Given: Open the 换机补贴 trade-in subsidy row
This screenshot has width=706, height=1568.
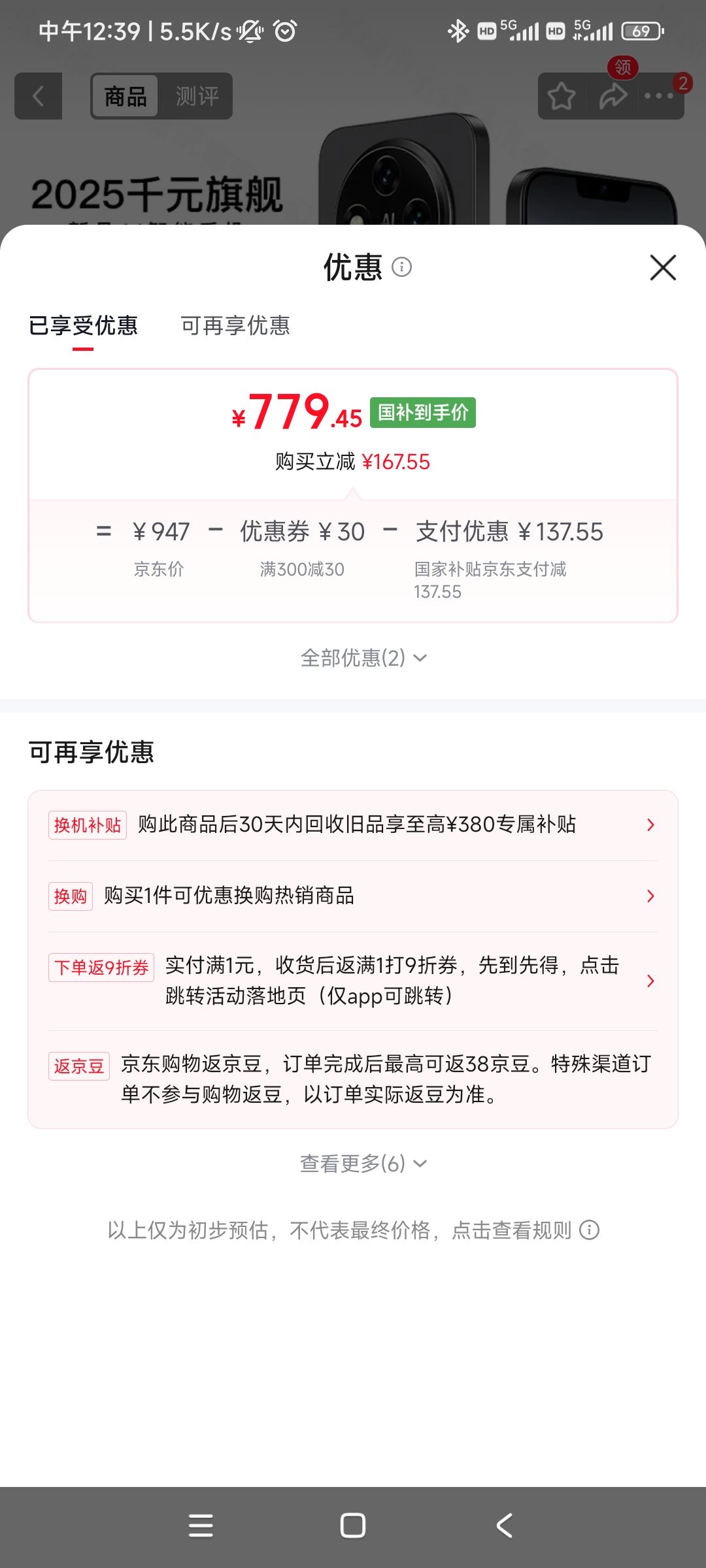Looking at the screenshot, I should click(x=353, y=825).
